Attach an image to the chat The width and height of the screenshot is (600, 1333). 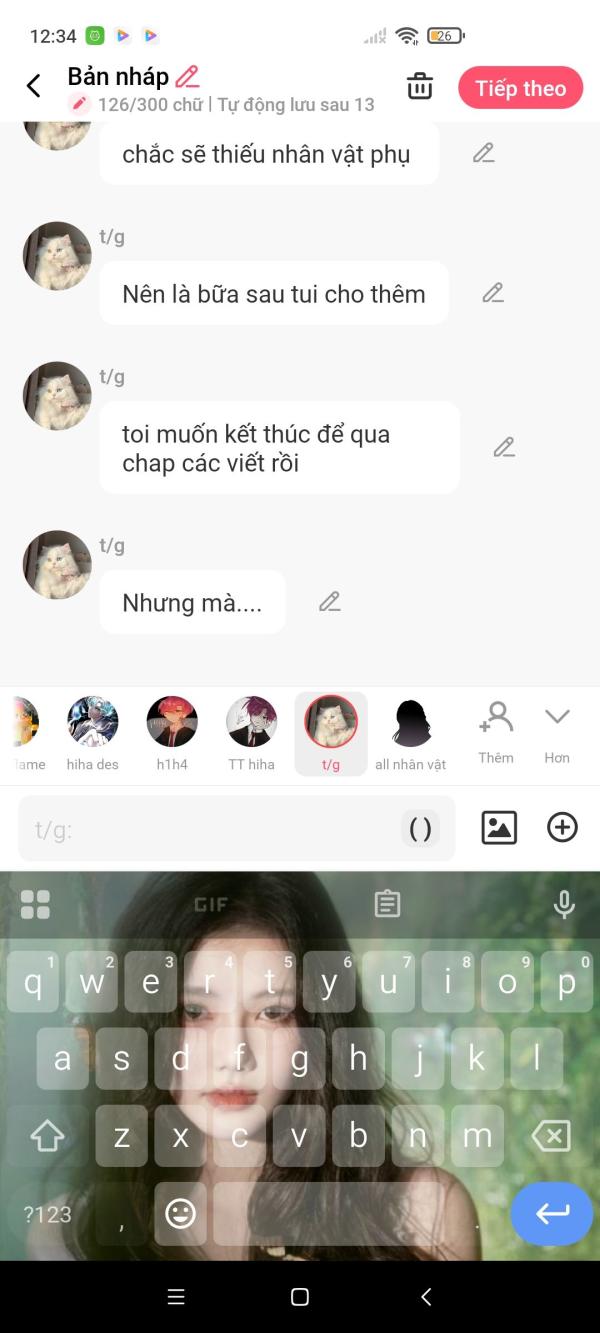tap(499, 827)
